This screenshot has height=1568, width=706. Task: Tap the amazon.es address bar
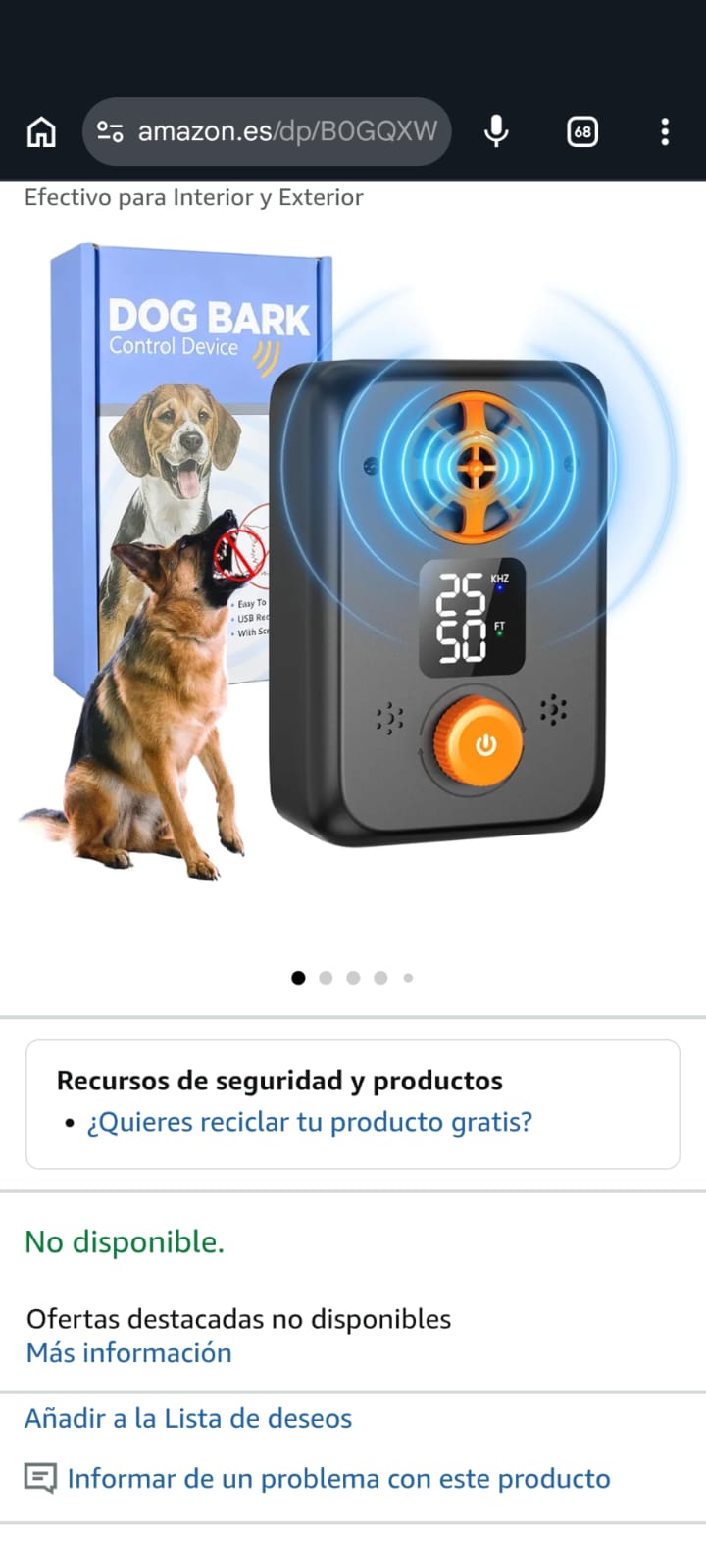[286, 131]
